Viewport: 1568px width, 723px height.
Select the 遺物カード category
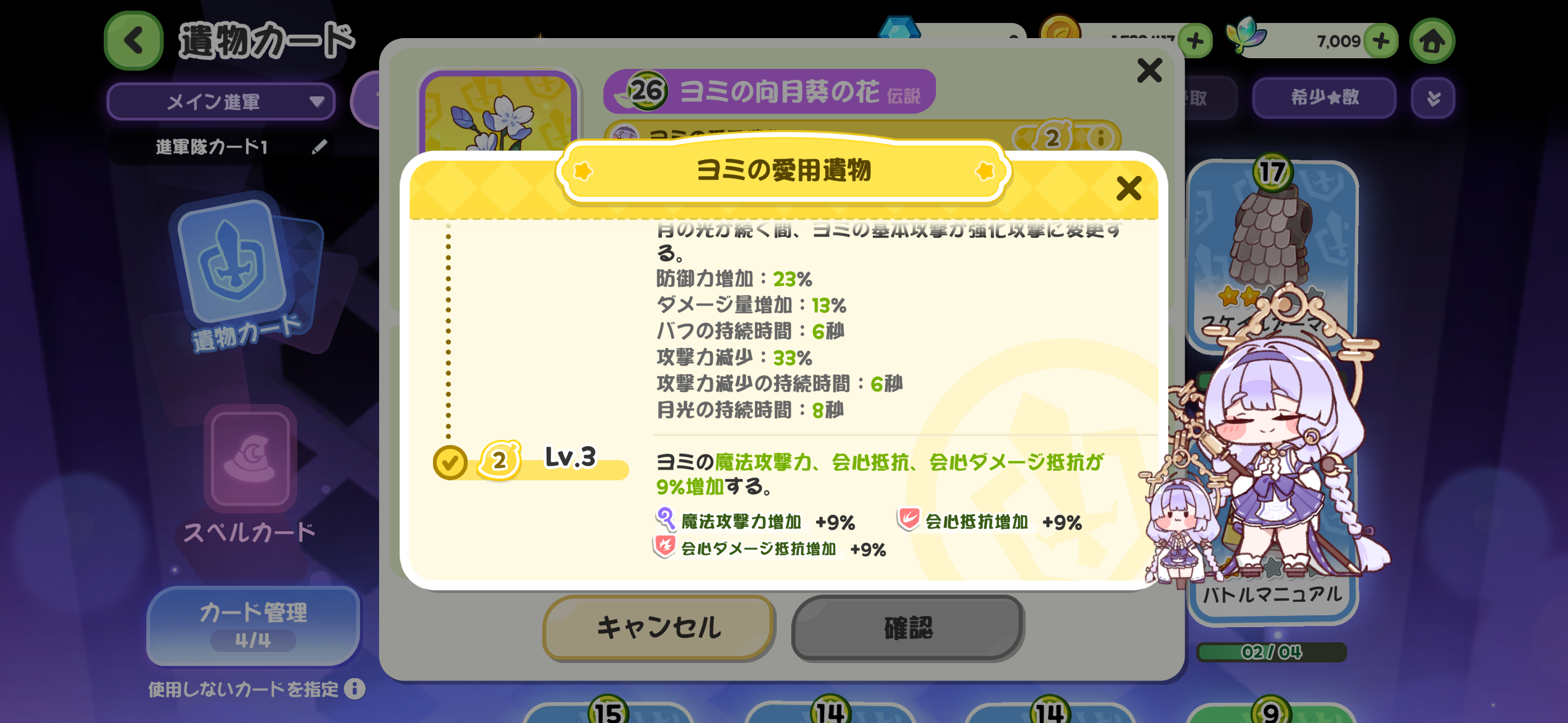[x=245, y=274]
